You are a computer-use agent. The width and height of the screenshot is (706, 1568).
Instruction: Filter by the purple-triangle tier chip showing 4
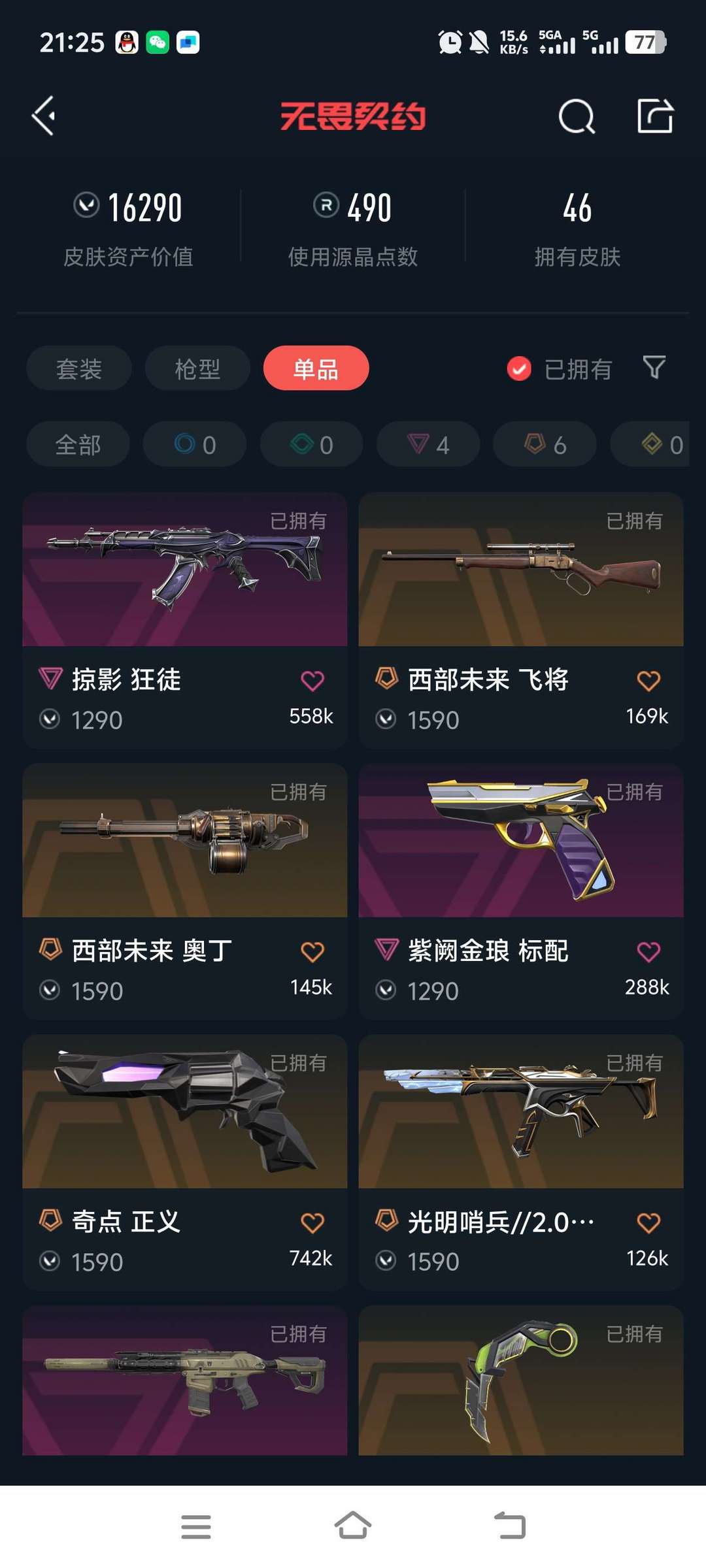pyautogui.click(x=428, y=444)
